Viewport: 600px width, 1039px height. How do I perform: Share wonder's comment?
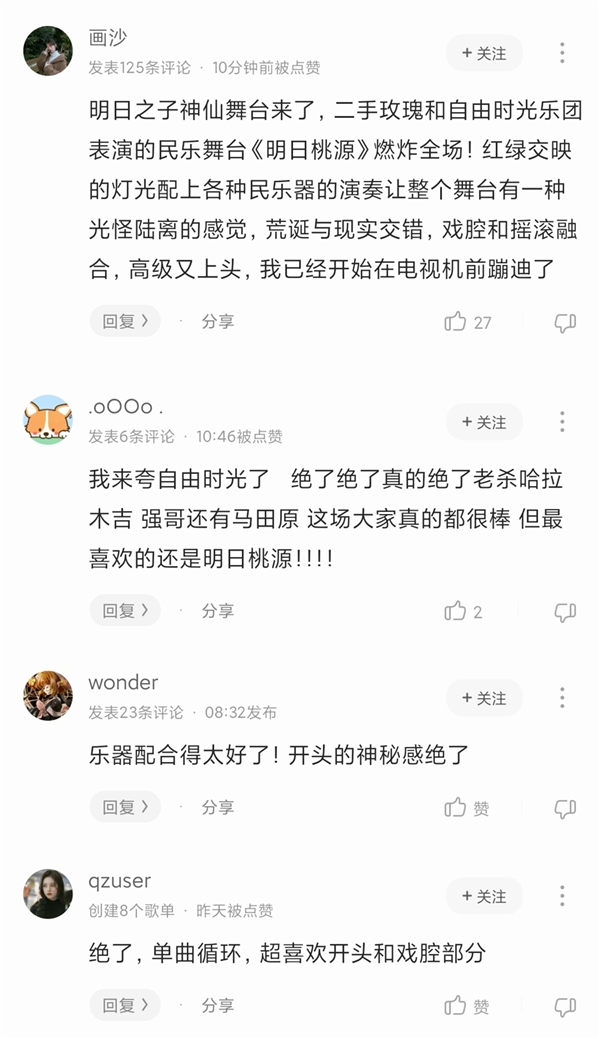point(217,807)
